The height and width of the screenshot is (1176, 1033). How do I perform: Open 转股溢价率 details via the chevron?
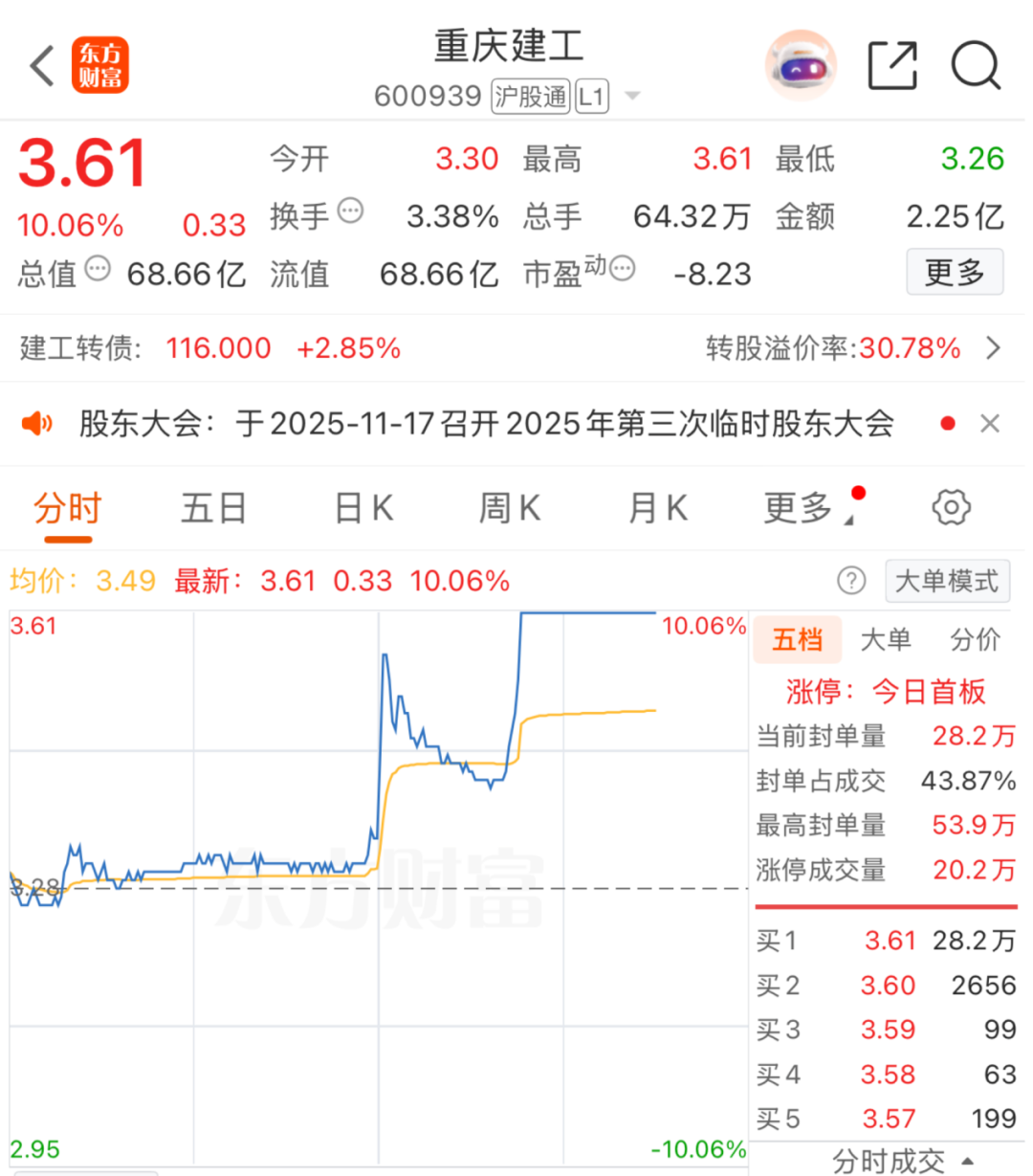point(993,348)
